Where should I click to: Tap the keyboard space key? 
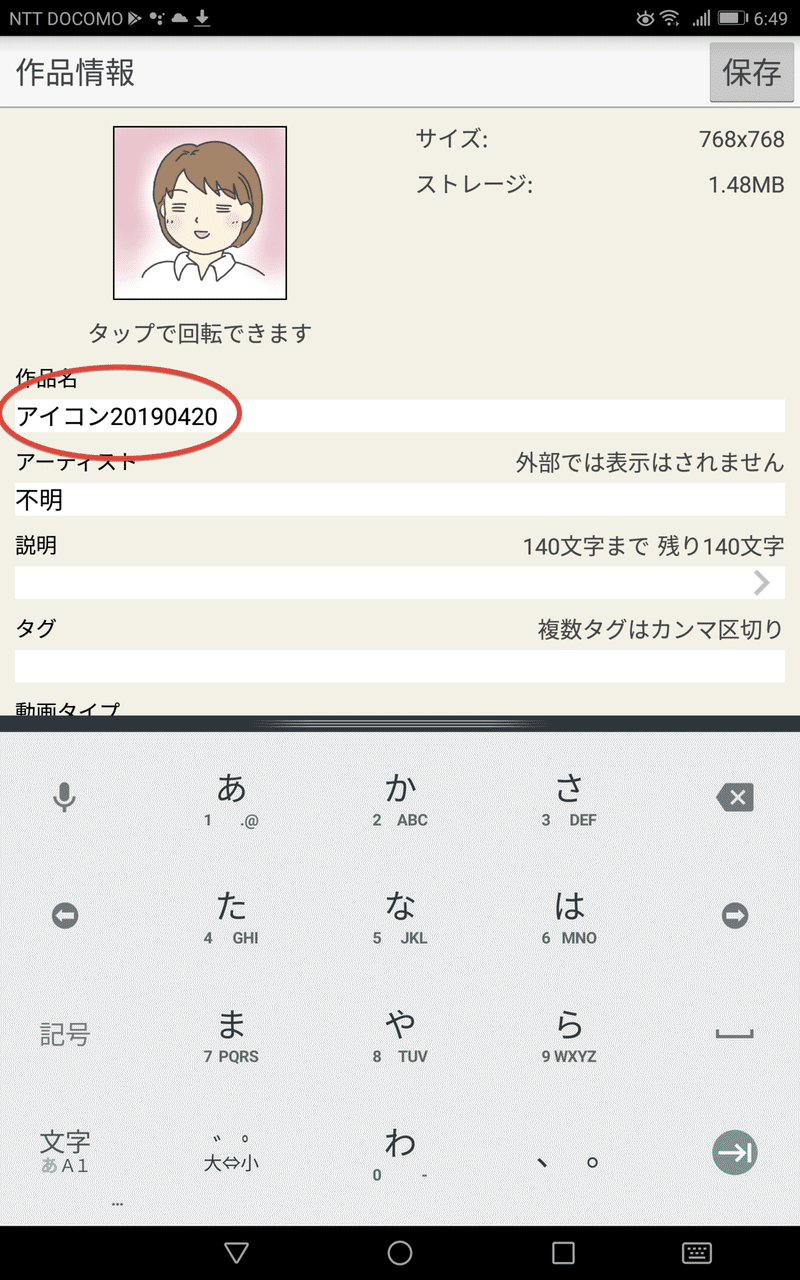[x=735, y=1034]
